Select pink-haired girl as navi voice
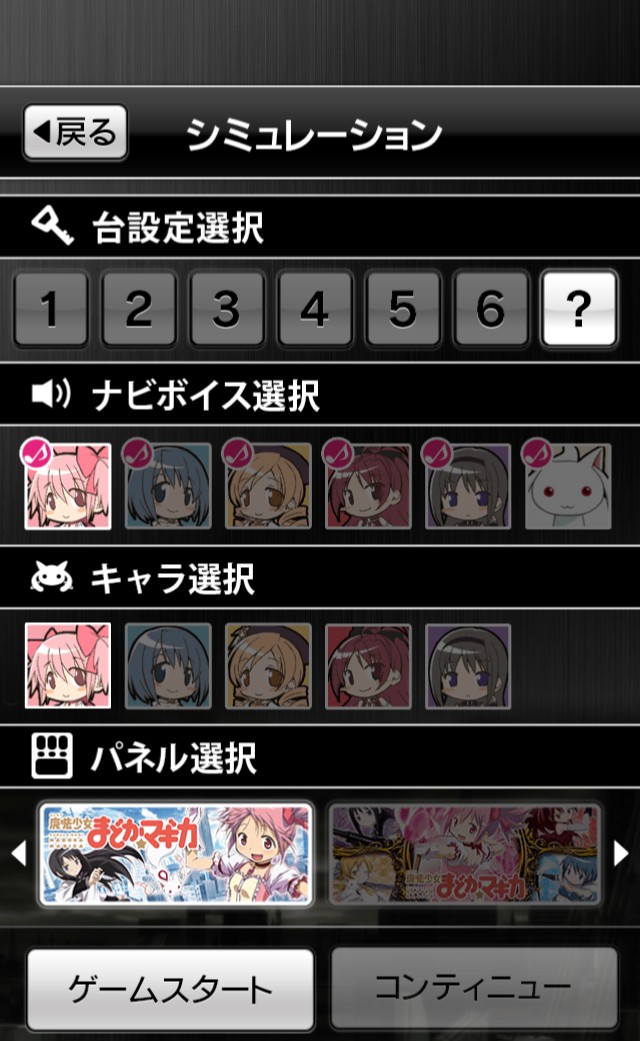This screenshot has height=1041, width=640. [x=67, y=486]
